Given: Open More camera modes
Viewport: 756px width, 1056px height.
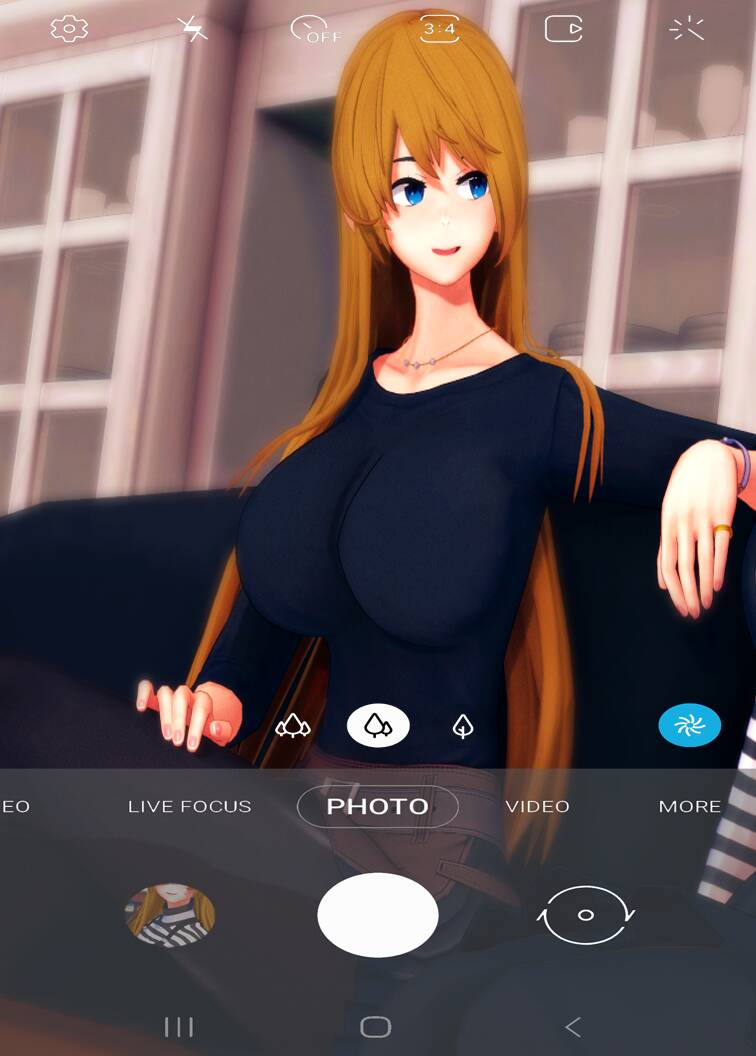Looking at the screenshot, I should [689, 806].
